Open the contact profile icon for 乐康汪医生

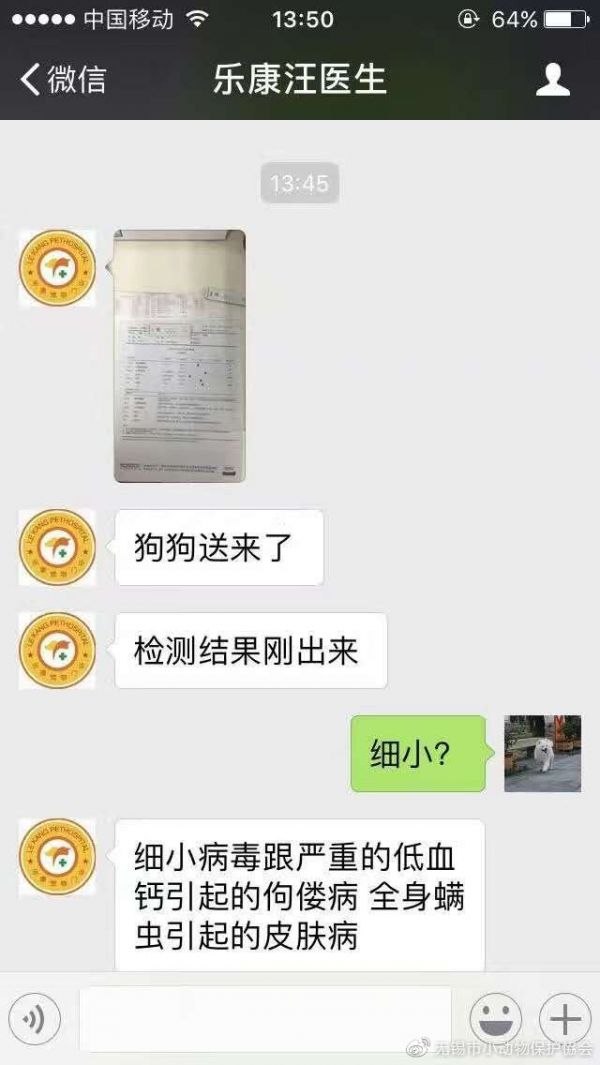tap(552, 80)
